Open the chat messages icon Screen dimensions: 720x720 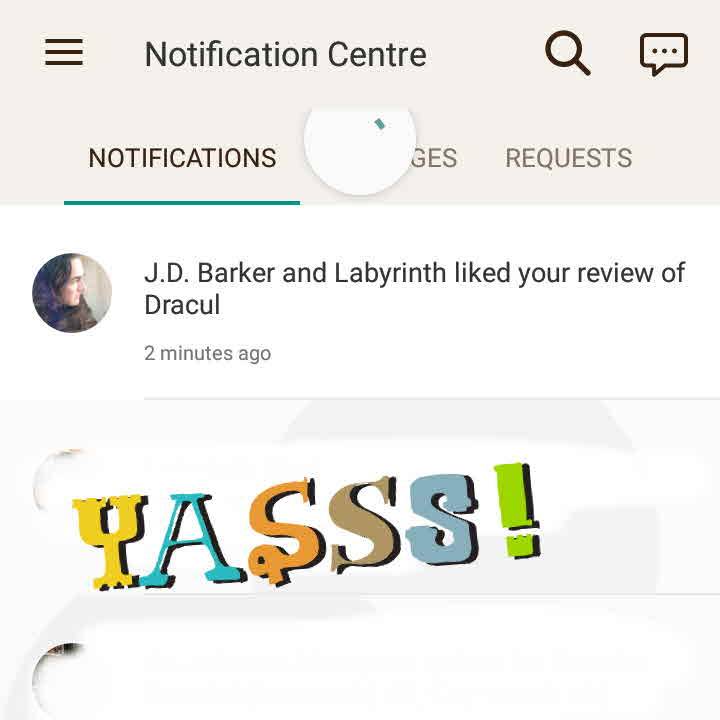pos(664,54)
